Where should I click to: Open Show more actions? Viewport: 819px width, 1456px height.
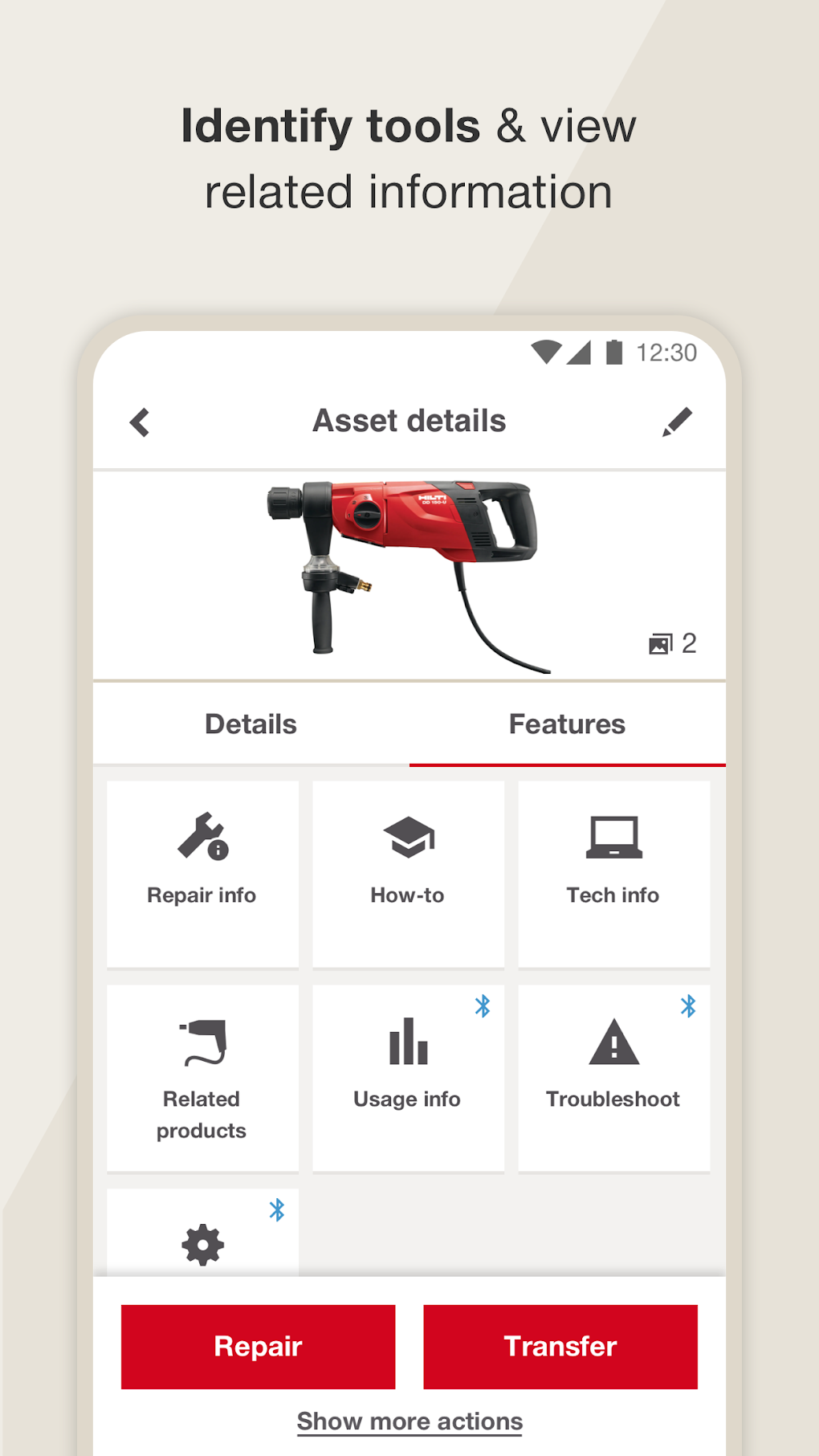[408, 1421]
